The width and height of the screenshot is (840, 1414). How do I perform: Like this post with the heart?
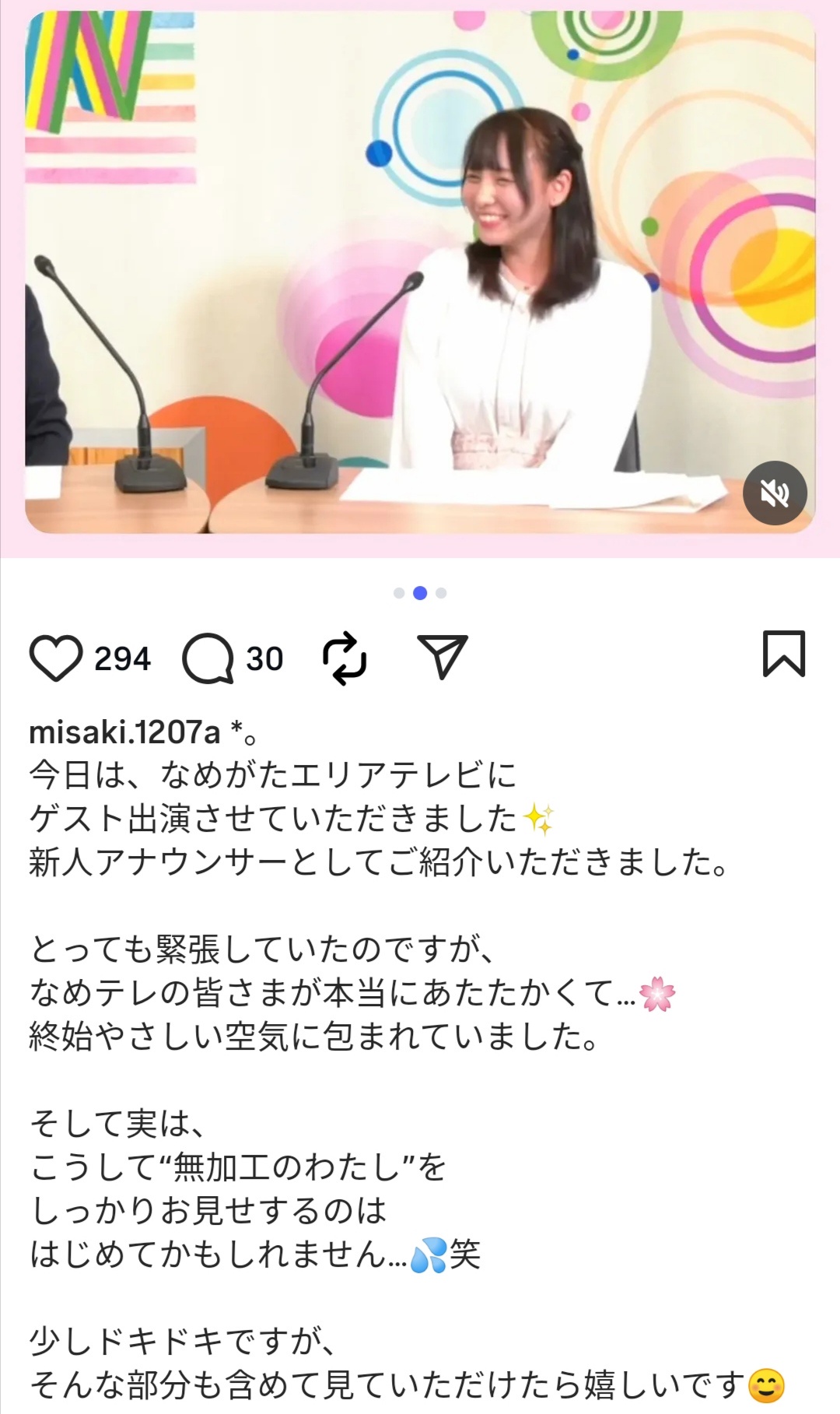(x=56, y=658)
